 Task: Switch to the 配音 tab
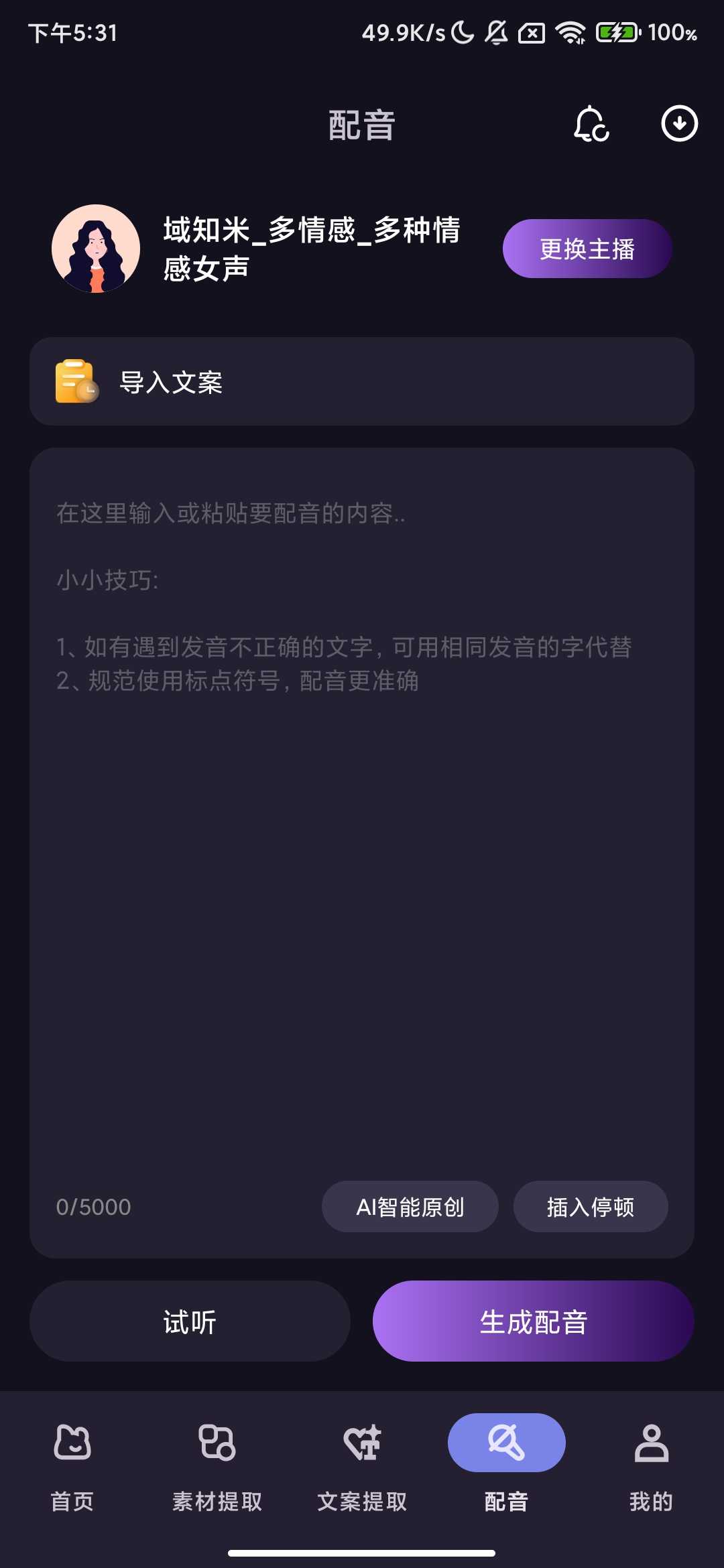coord(506,1467)
